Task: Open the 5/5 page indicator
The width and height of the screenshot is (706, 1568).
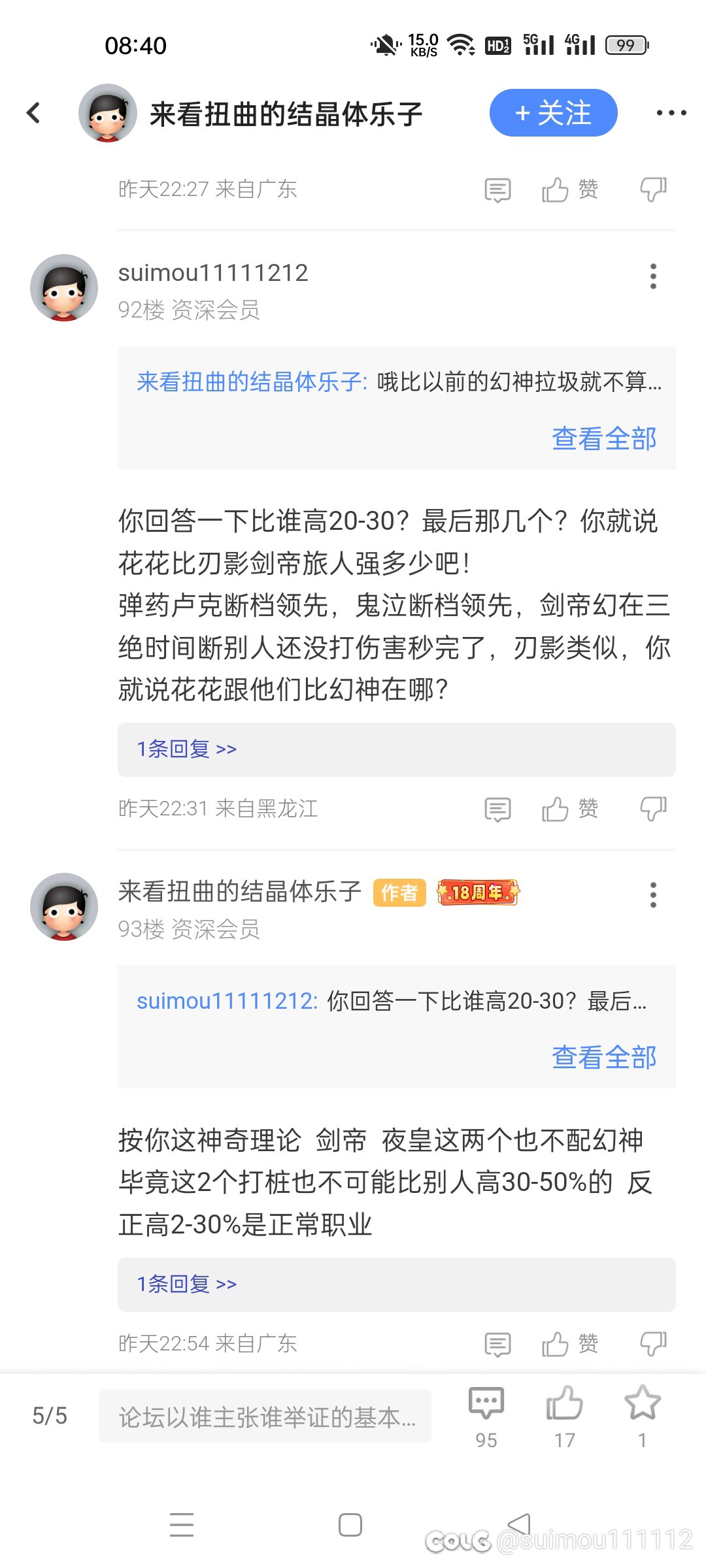Action: coord(50,1416)
